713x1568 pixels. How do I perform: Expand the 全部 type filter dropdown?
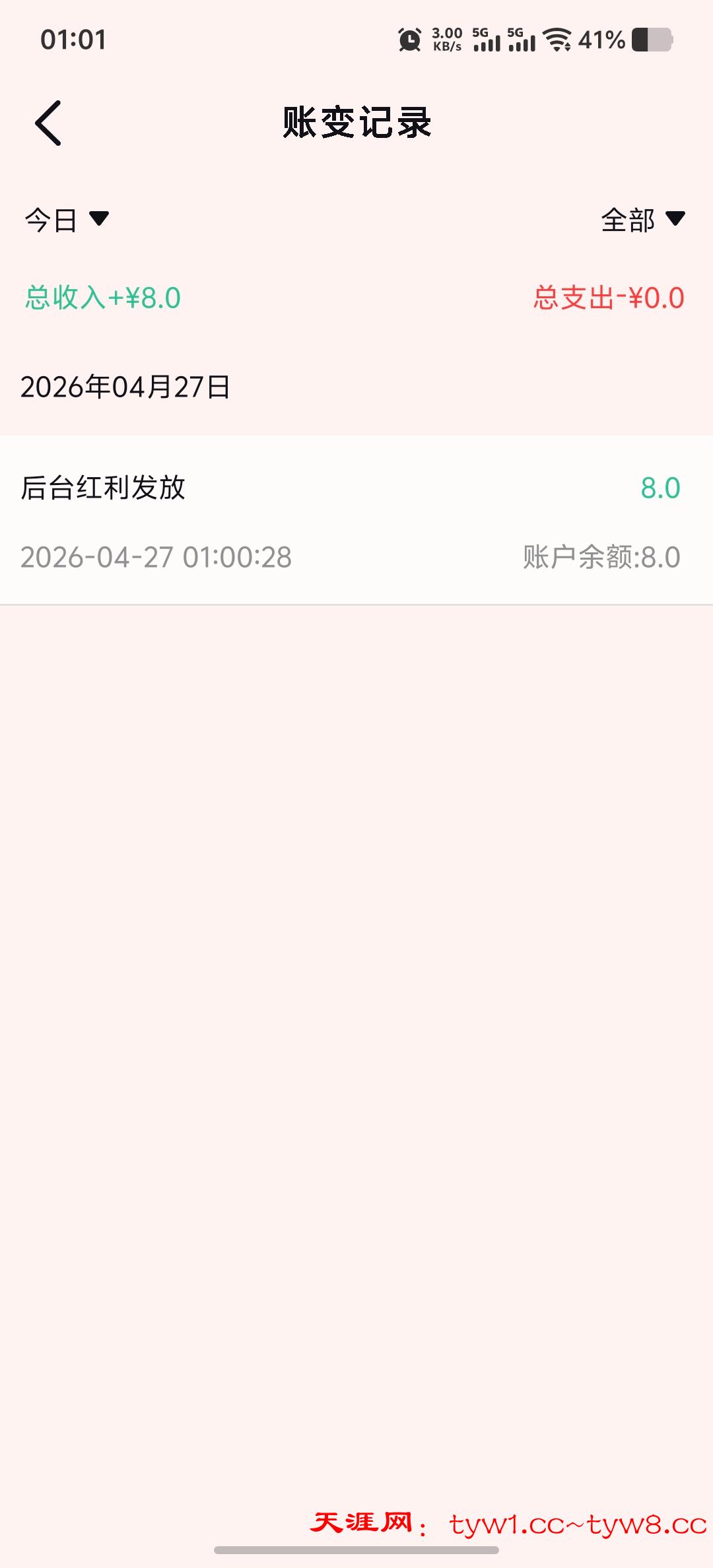pos(642,220)
